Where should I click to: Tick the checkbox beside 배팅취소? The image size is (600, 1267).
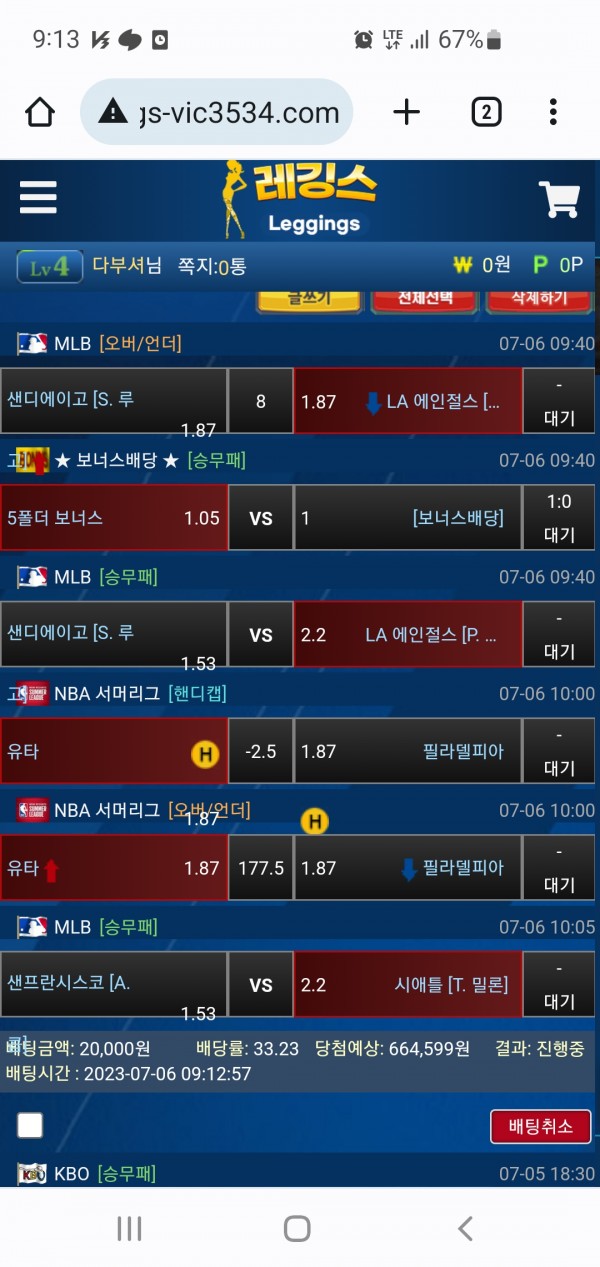pos(30,1126)
